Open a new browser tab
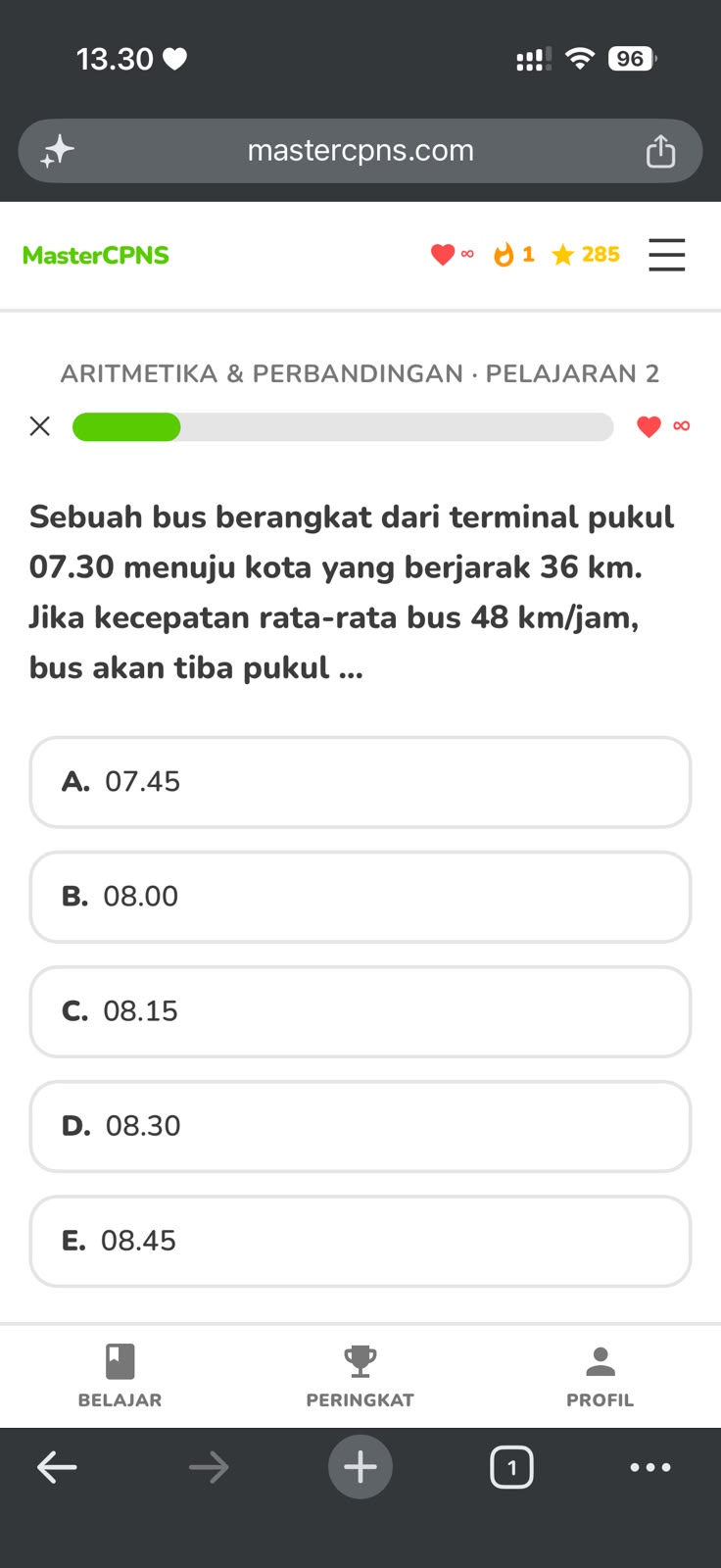The width and height of the screenshot is (721, 1568). pos(360,1467)
